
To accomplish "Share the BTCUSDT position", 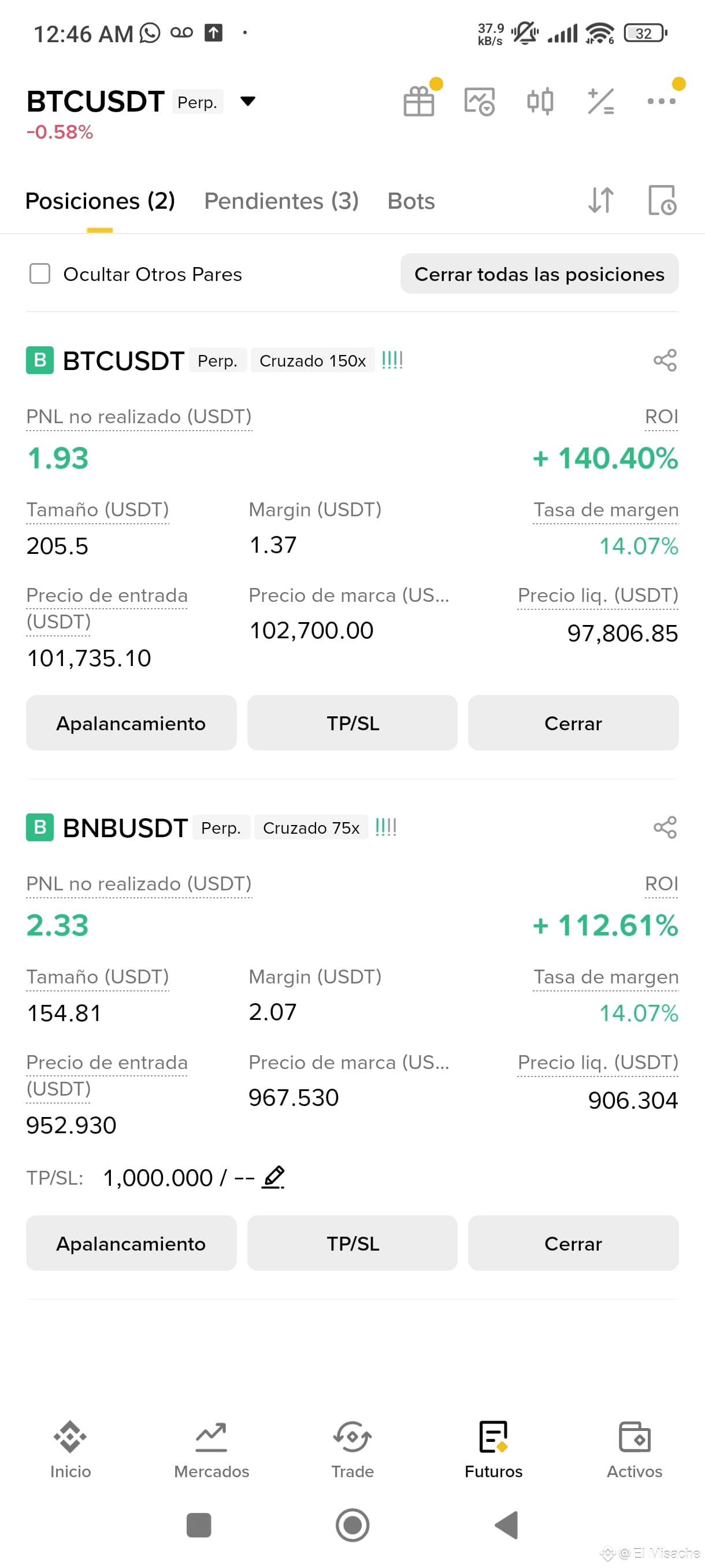I will click(665, 360).
